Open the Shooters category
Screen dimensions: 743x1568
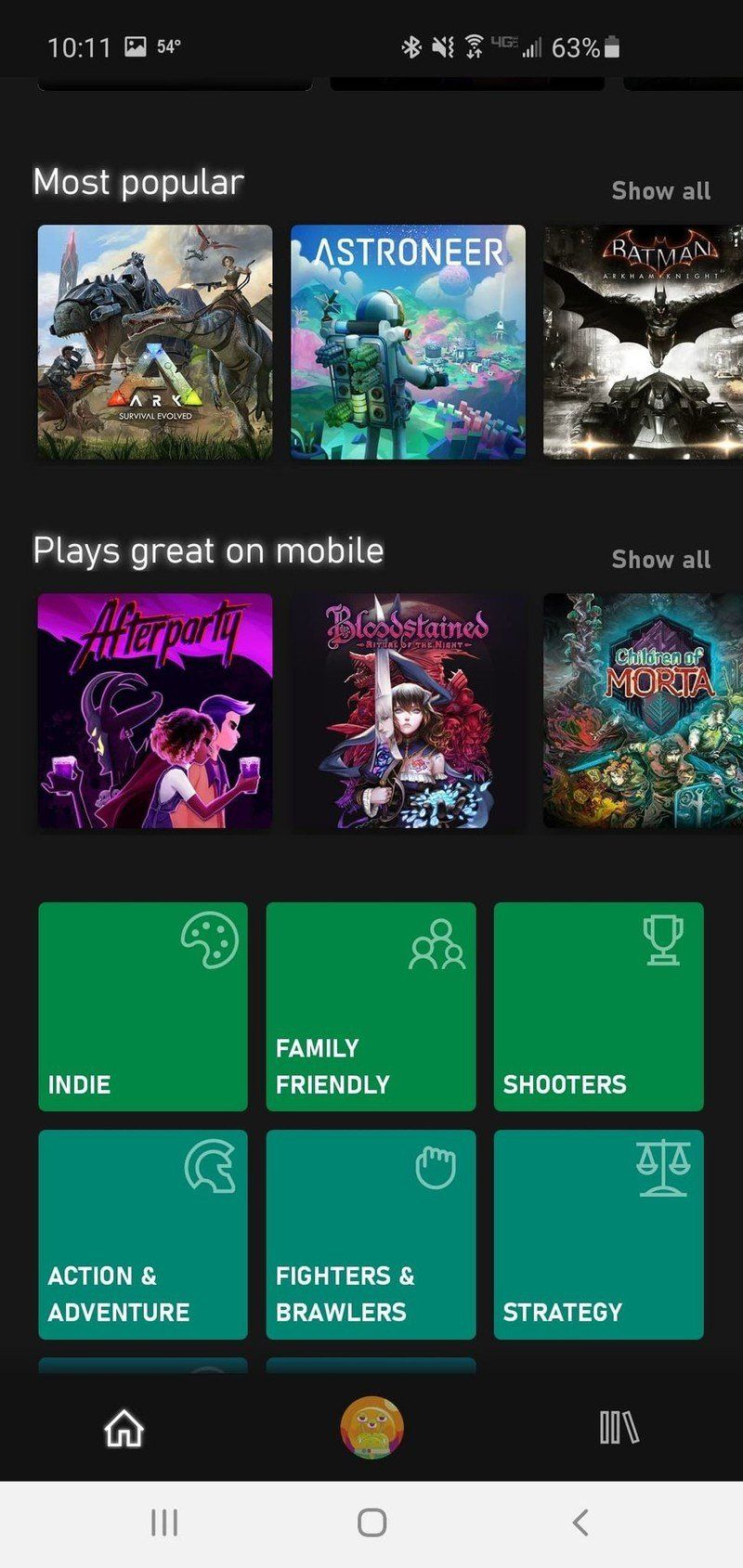point(598,1006)
